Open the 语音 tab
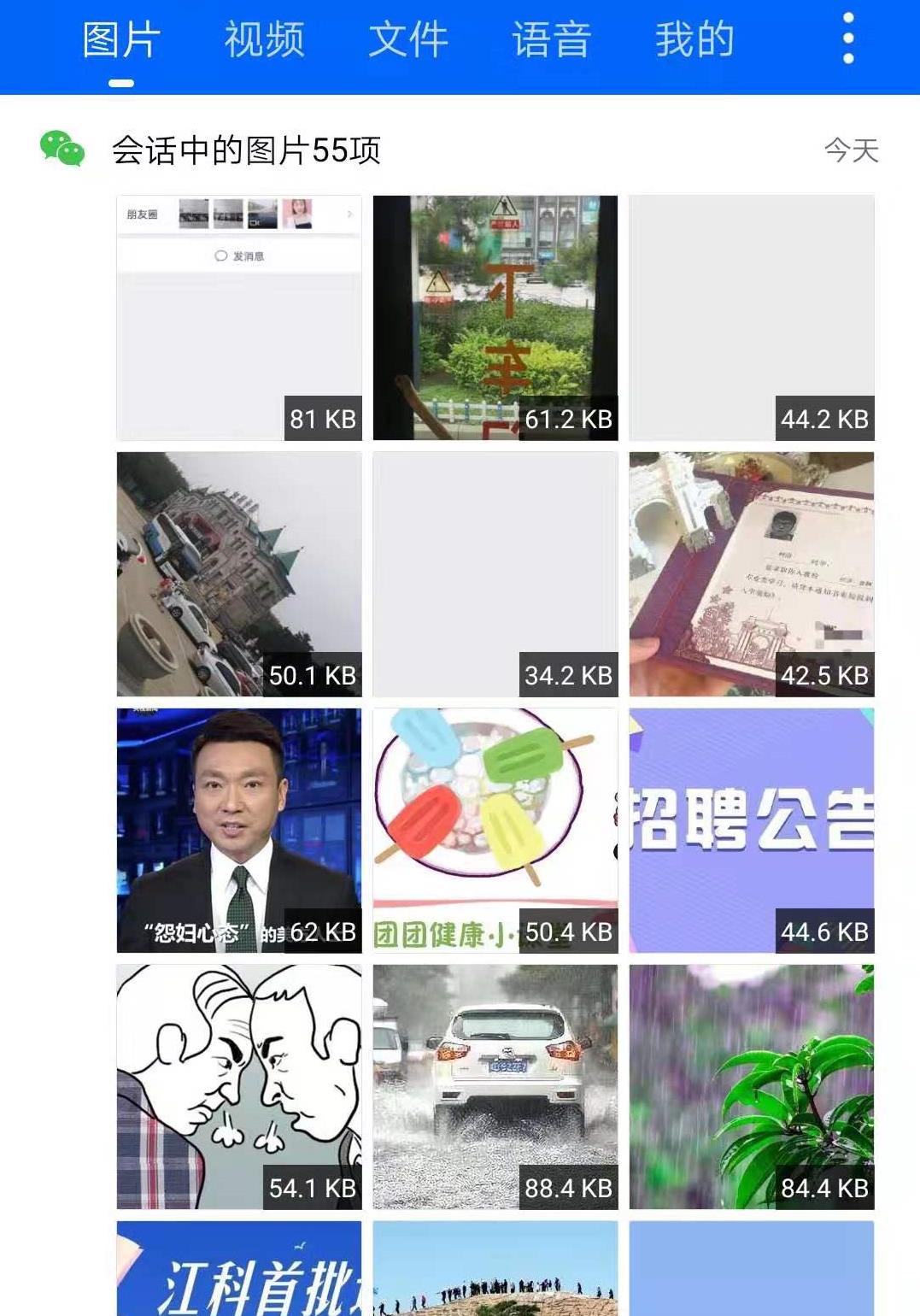The height and width of the screenshot is (1316, 920). tap(551, 38)
